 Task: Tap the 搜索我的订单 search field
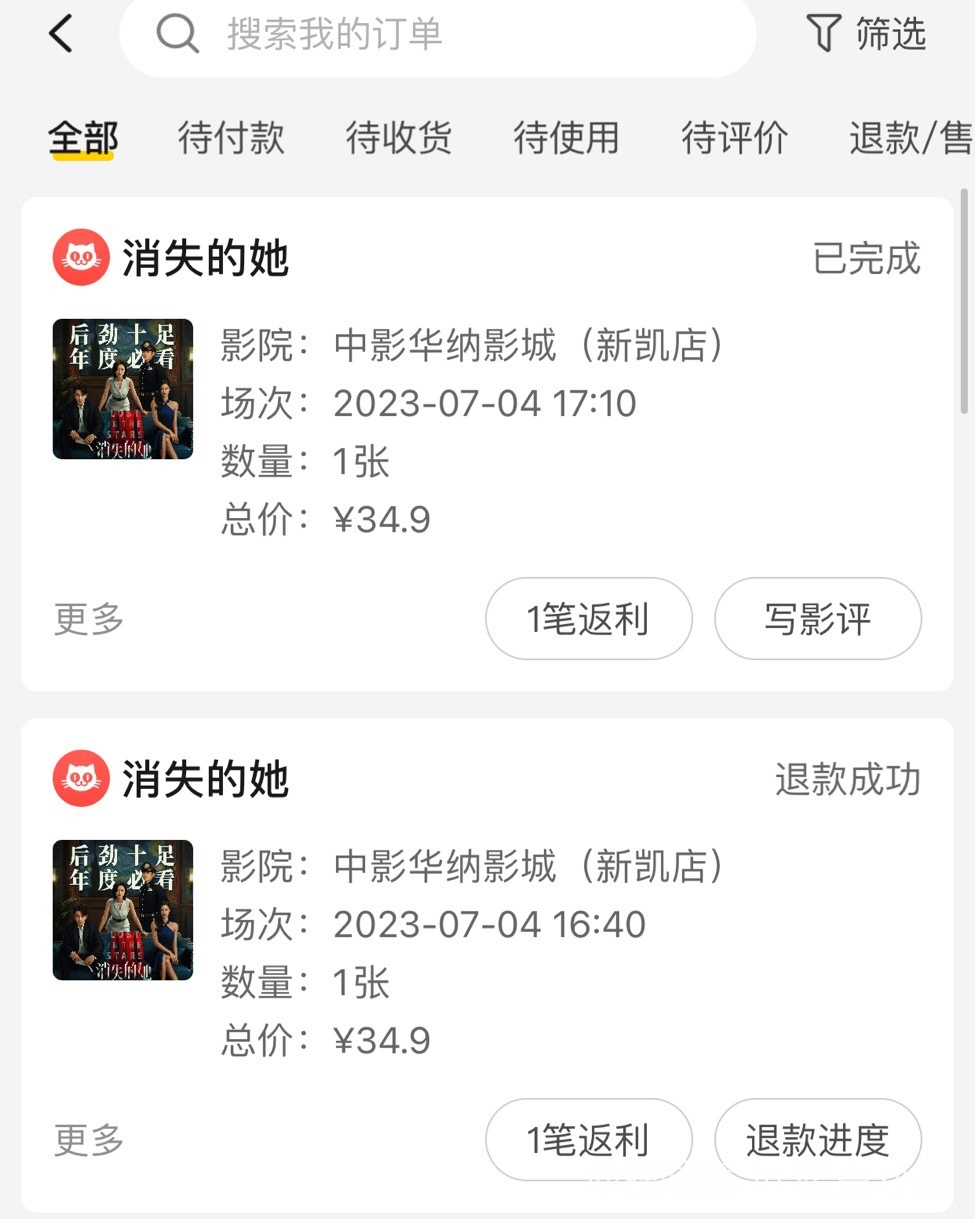437,35
